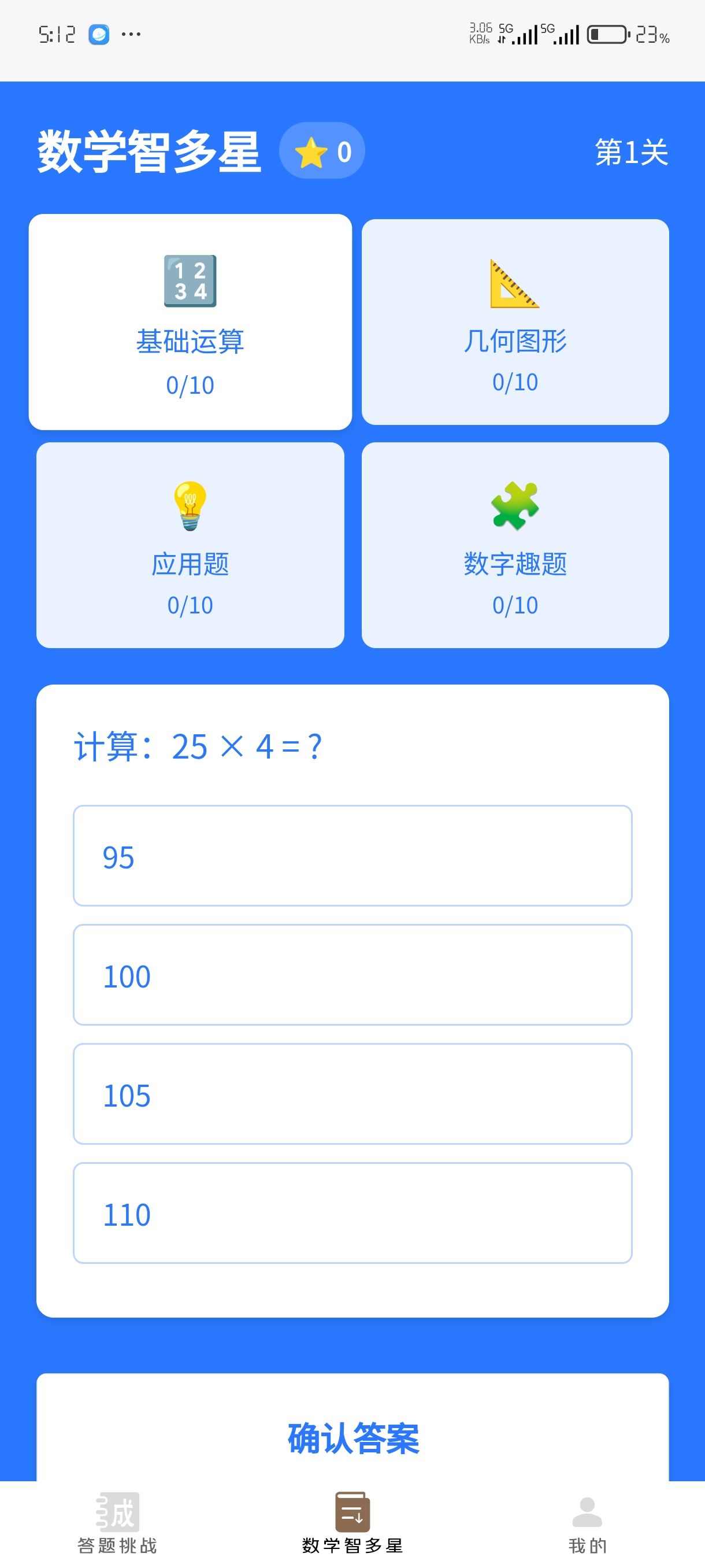Select answer option 110
The image size is (705, 1568).
click(352, 1212)
